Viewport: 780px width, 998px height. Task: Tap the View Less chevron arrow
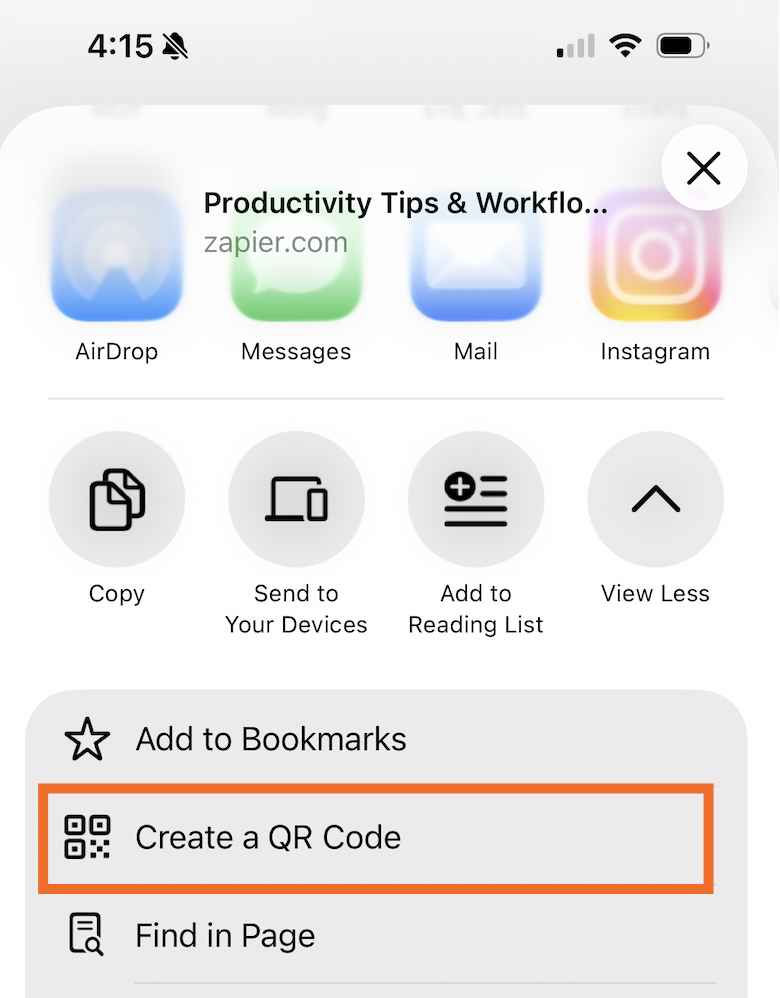tap(655, 499)
